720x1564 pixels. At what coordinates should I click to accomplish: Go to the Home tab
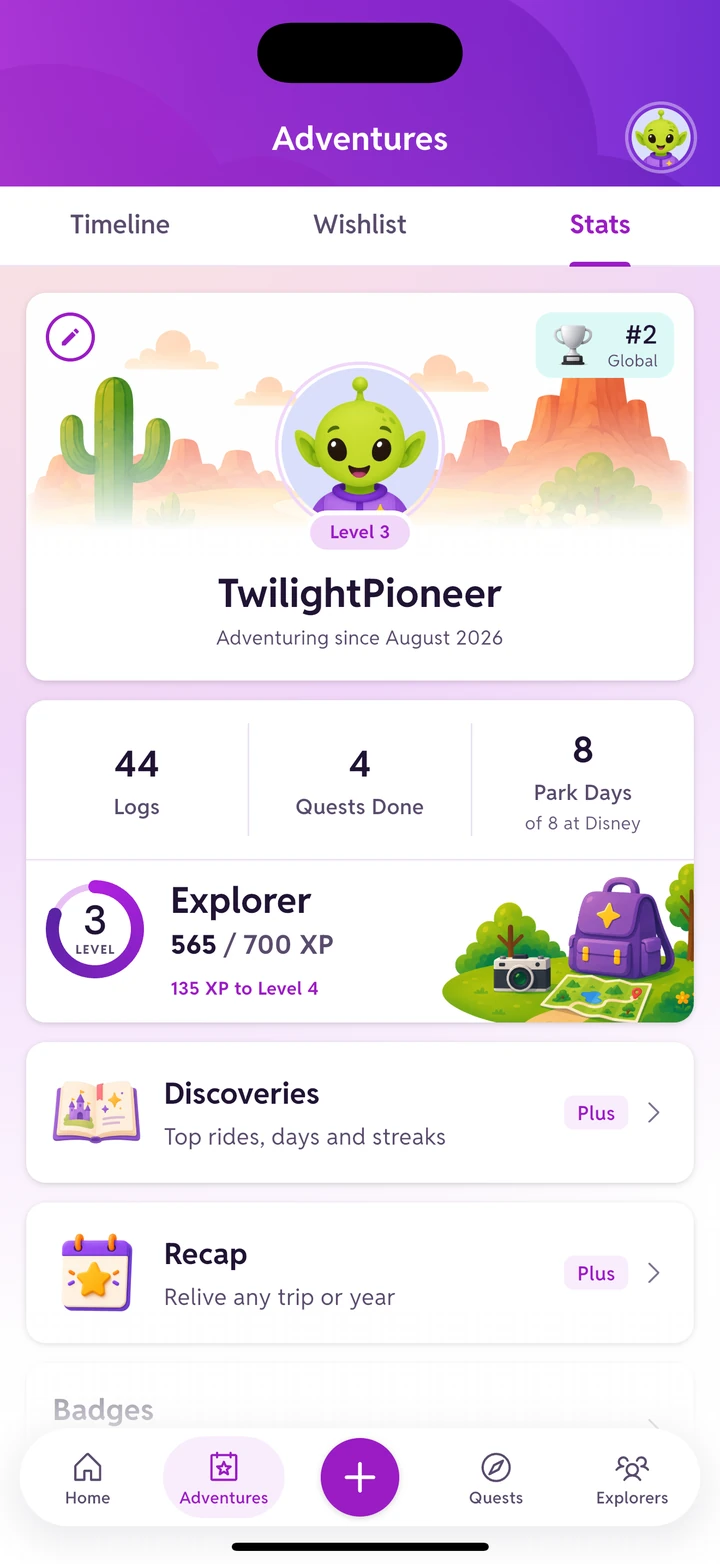pyautogui.click(x=88, y=1479)
